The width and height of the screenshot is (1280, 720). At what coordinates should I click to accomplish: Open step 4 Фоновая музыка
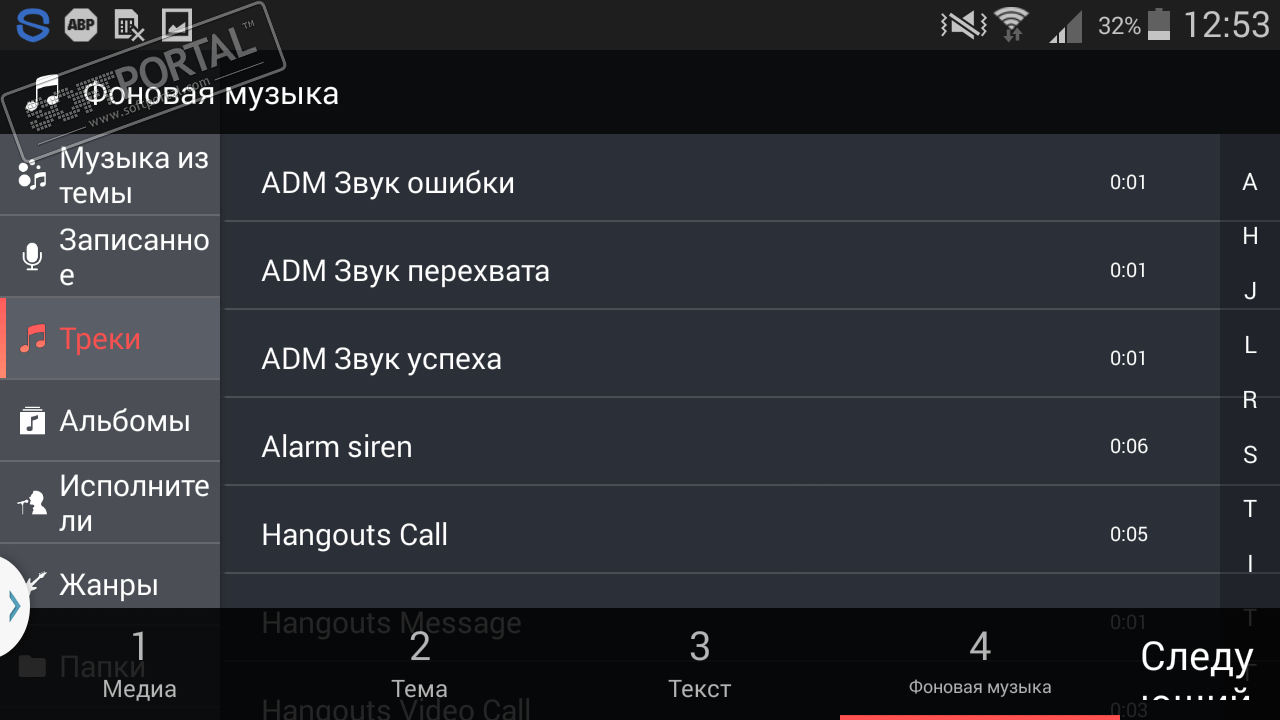pyautogui.click(x=979, y=665)
